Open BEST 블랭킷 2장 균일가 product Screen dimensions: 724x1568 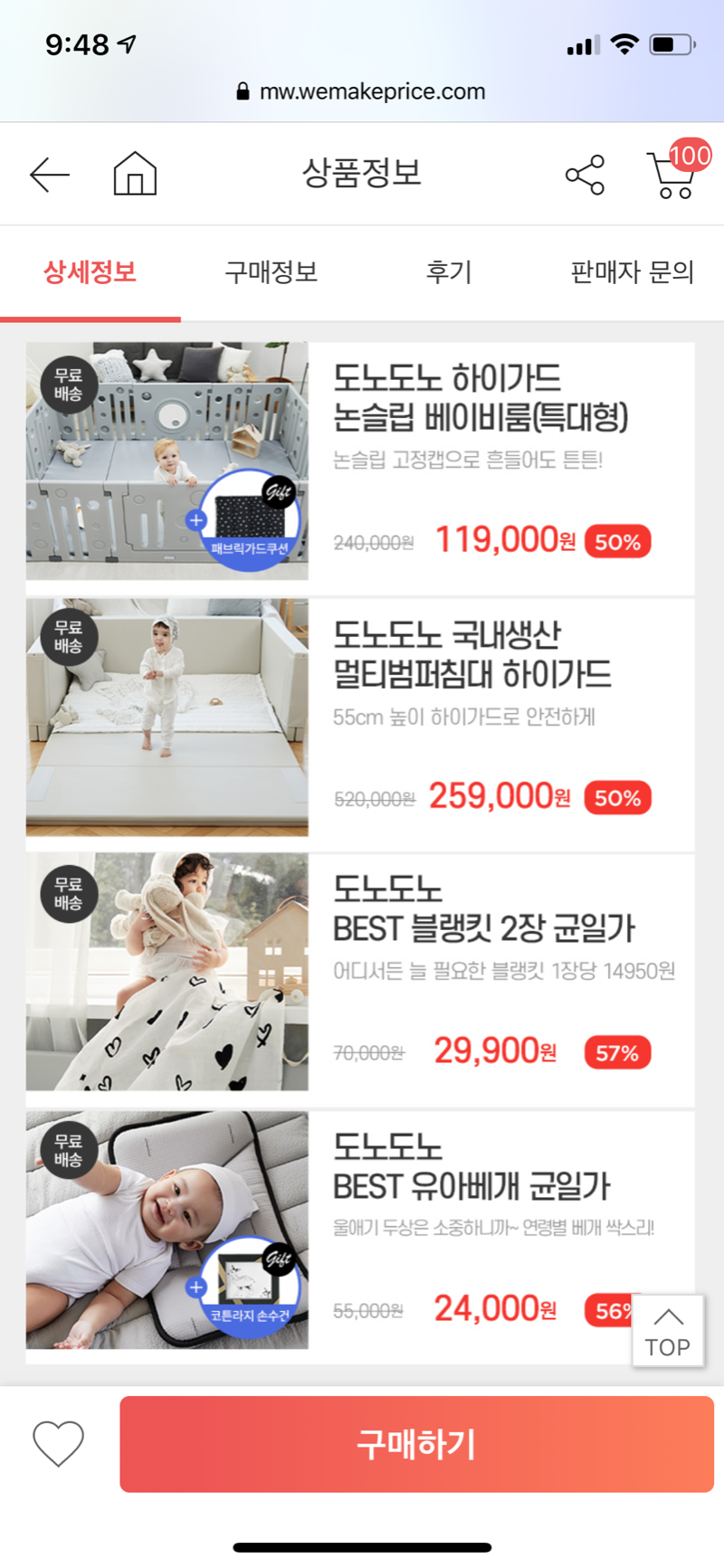(483, 910)
